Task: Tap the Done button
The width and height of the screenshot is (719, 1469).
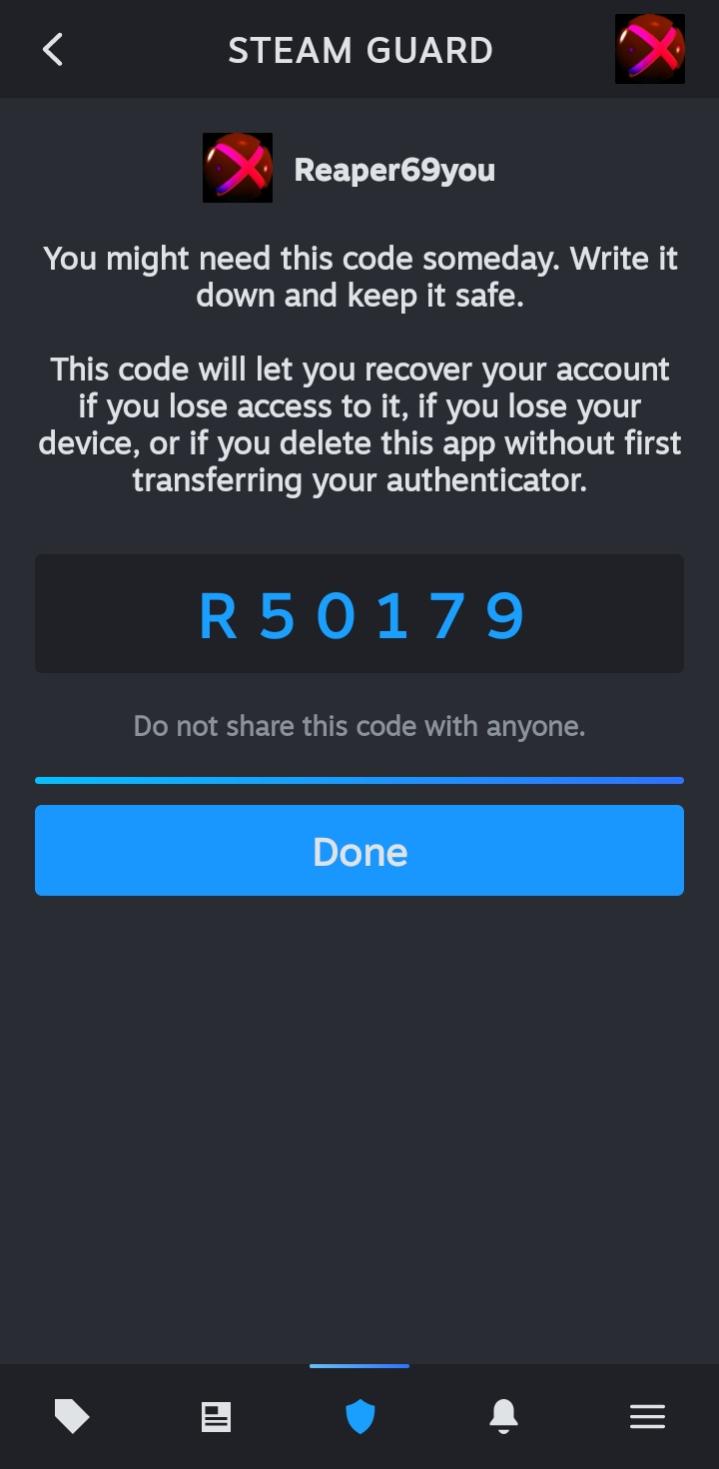Action: 359,850
